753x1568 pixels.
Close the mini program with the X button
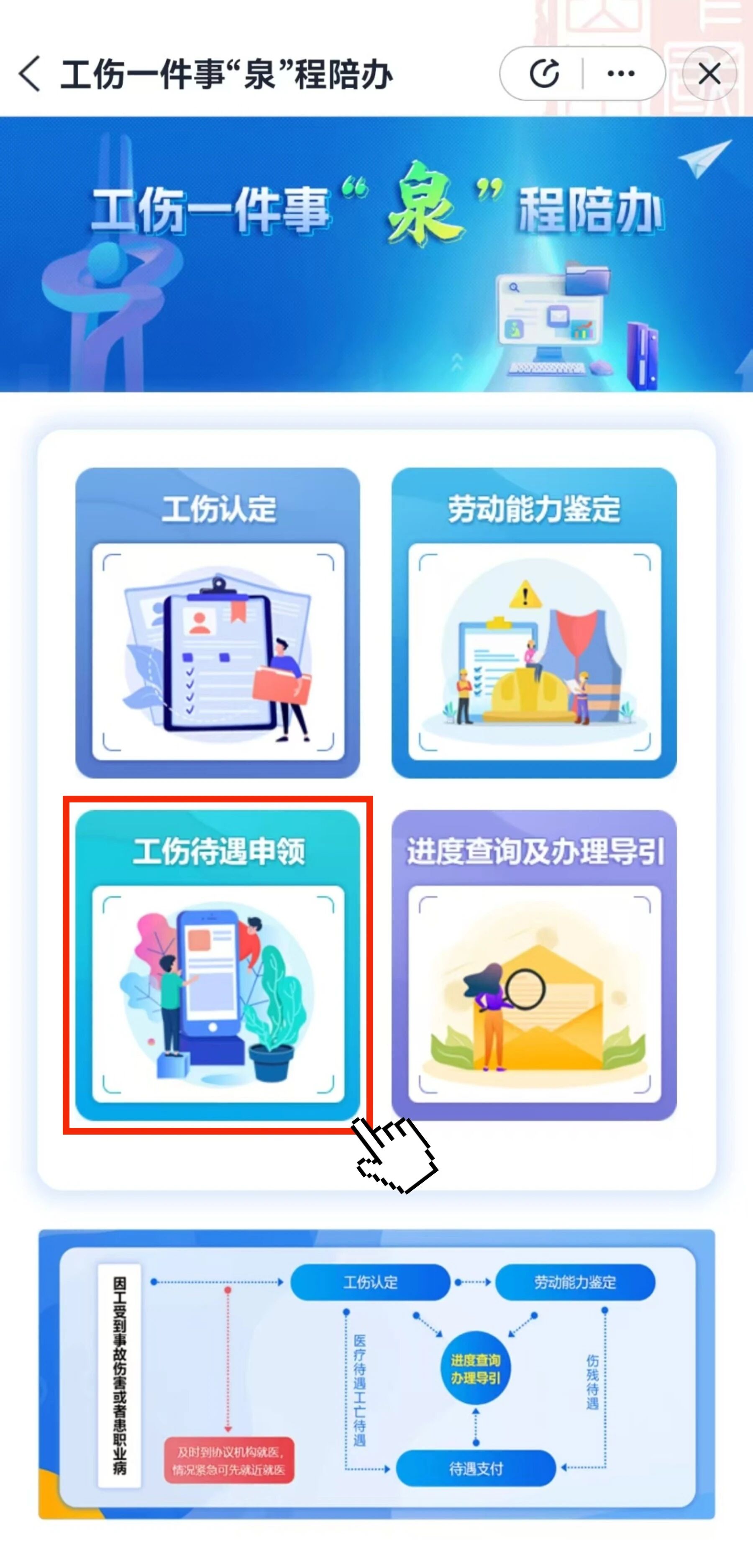709,74
